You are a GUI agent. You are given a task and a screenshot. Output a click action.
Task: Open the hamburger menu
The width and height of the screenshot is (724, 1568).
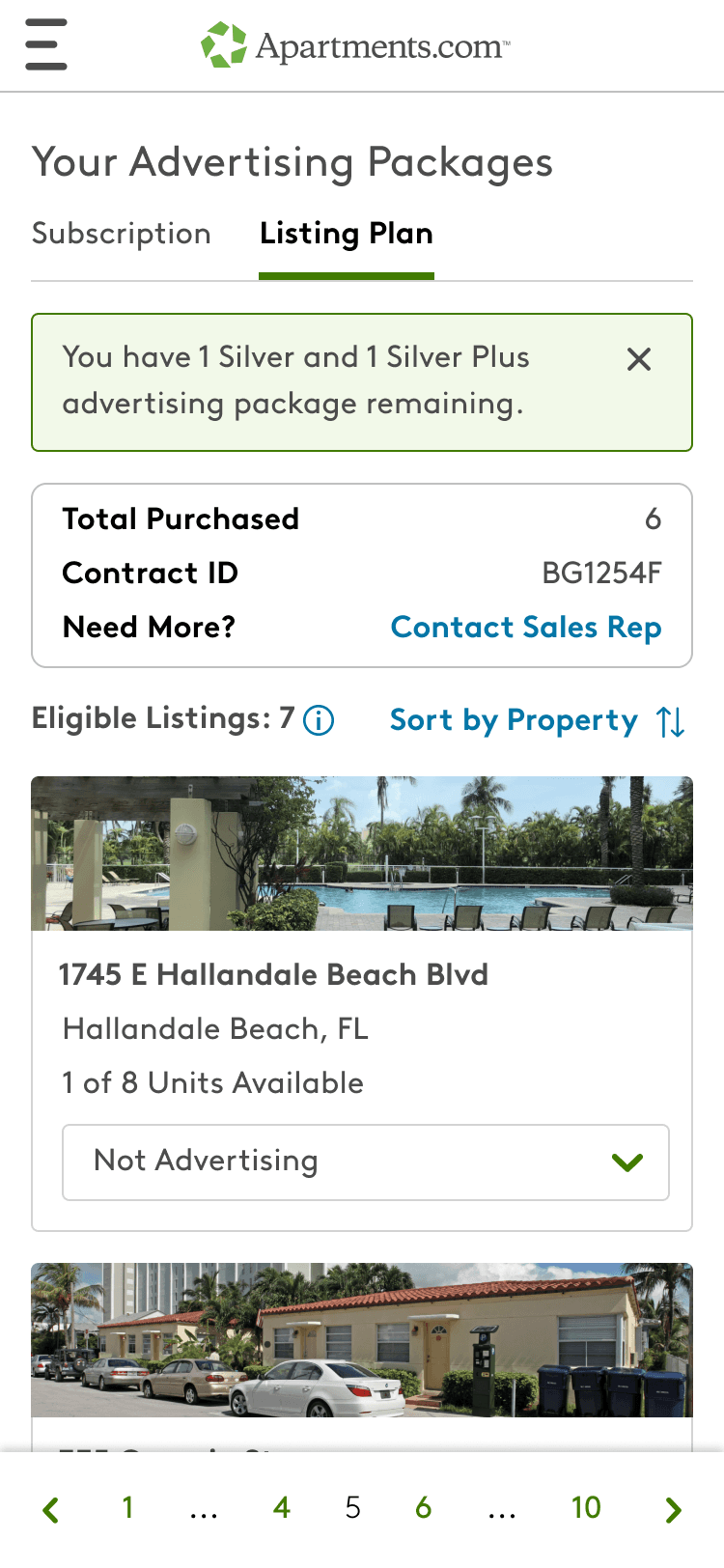pyautogui.click(x=46, y=44)
